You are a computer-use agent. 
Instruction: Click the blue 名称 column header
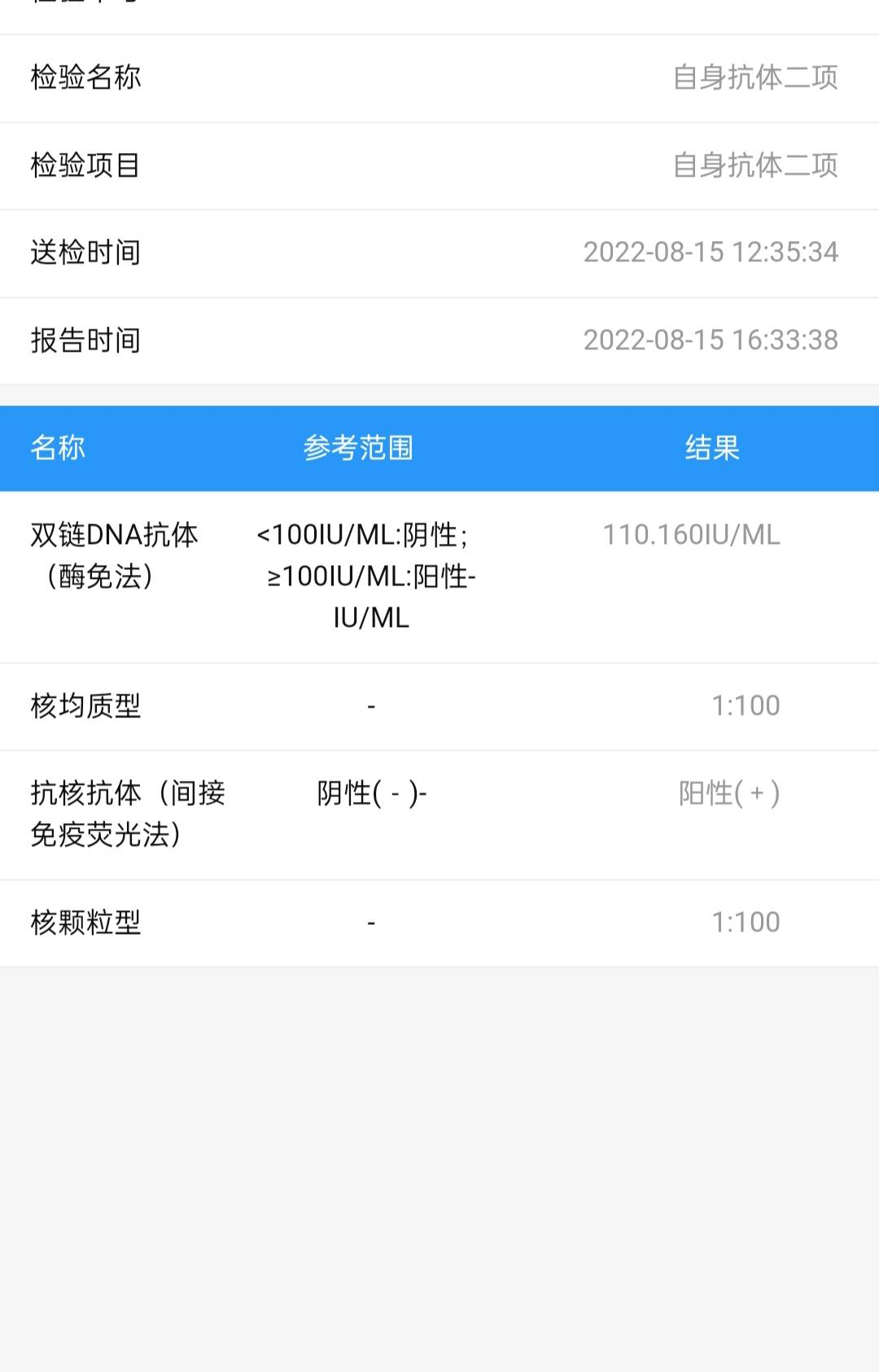(57, 449)
